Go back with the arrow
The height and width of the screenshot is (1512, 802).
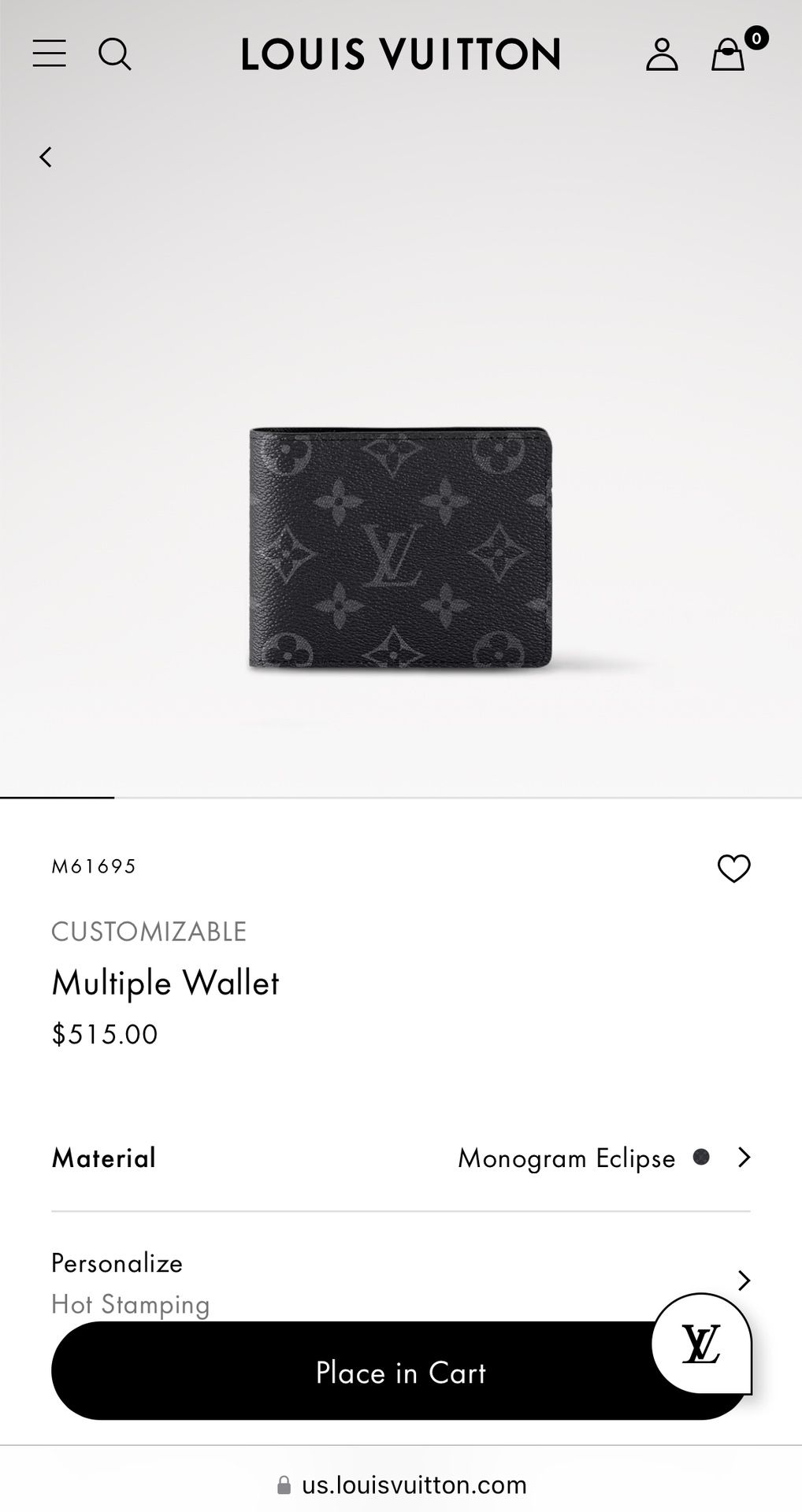[46, 157]
